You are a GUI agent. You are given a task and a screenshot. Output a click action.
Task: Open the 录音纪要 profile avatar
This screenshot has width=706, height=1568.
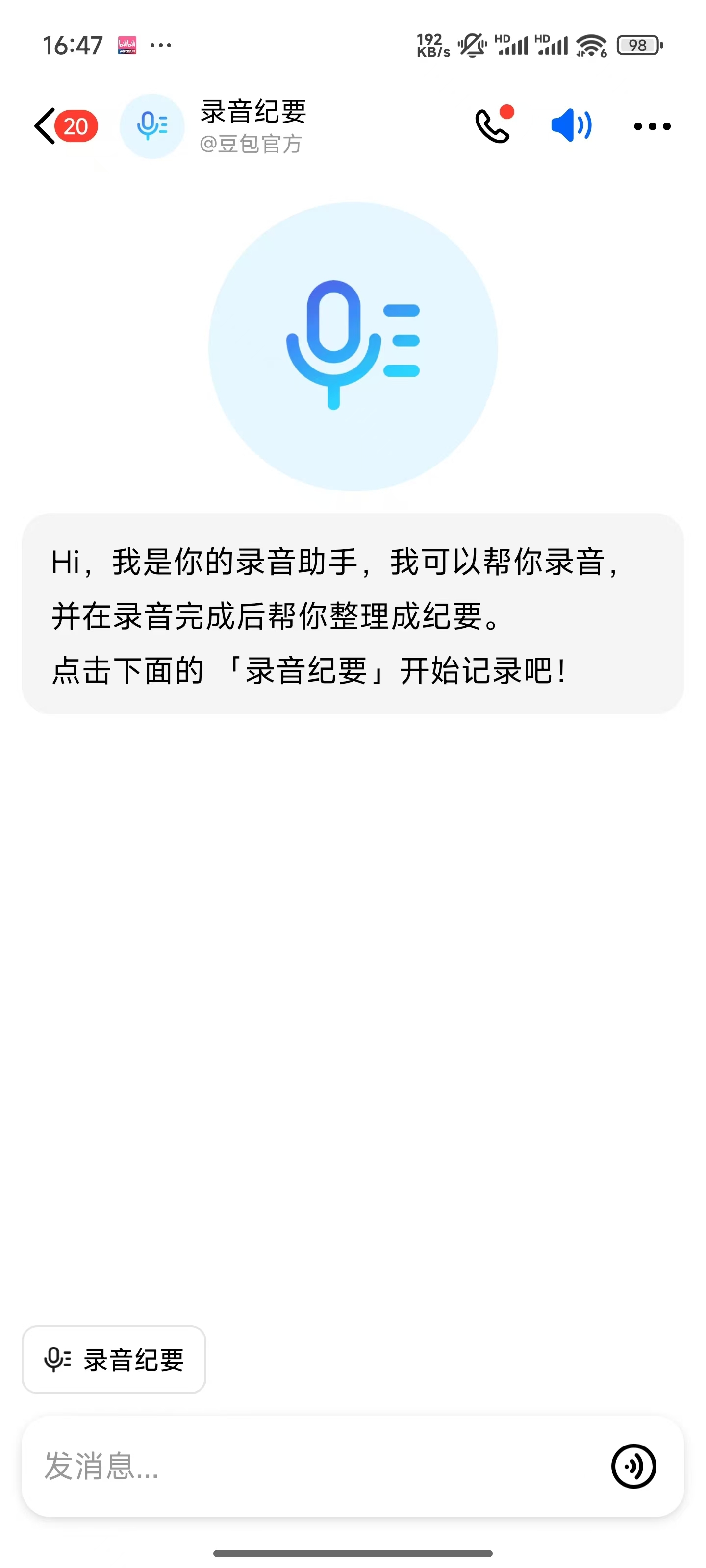151,126
